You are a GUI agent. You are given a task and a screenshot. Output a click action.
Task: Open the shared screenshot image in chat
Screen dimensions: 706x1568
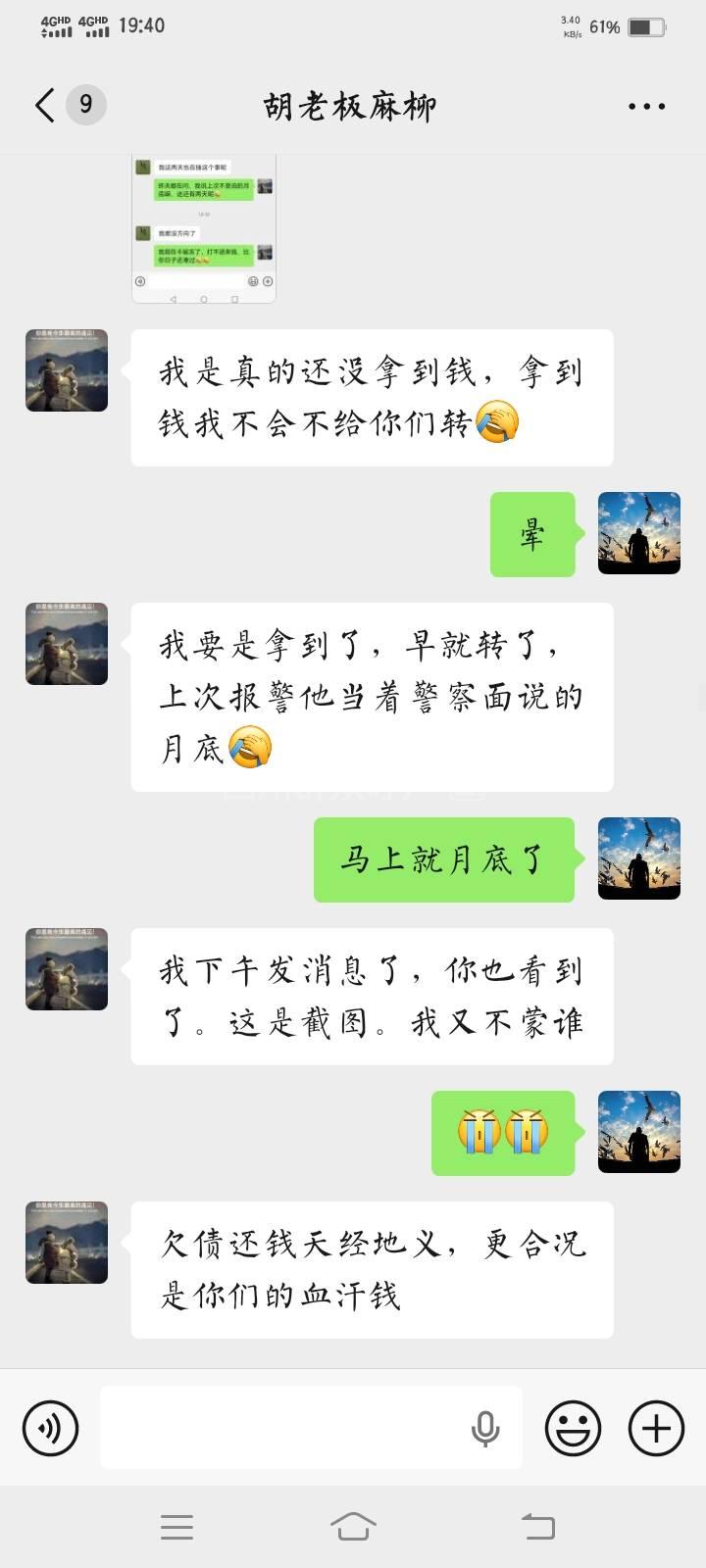click(x=204, y=228)
